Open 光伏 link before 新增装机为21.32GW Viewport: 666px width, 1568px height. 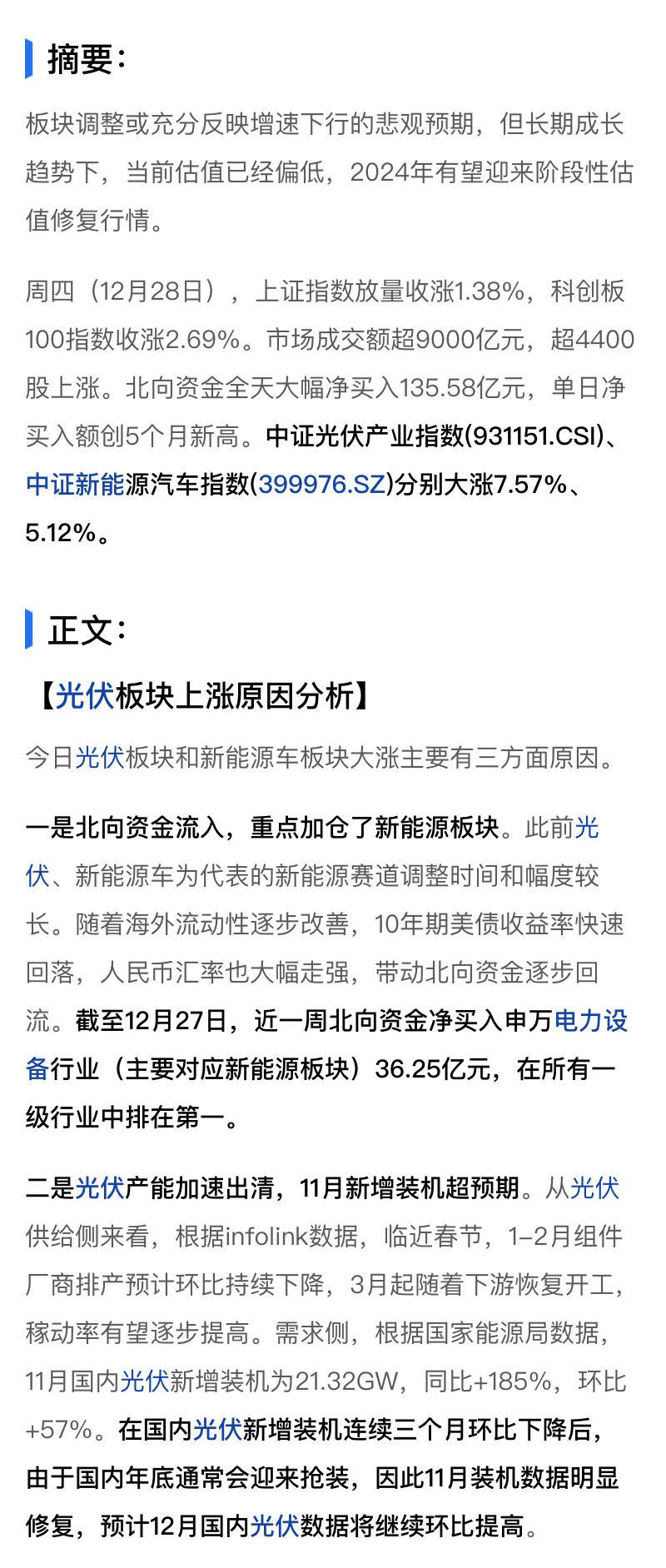[145, 1381]
